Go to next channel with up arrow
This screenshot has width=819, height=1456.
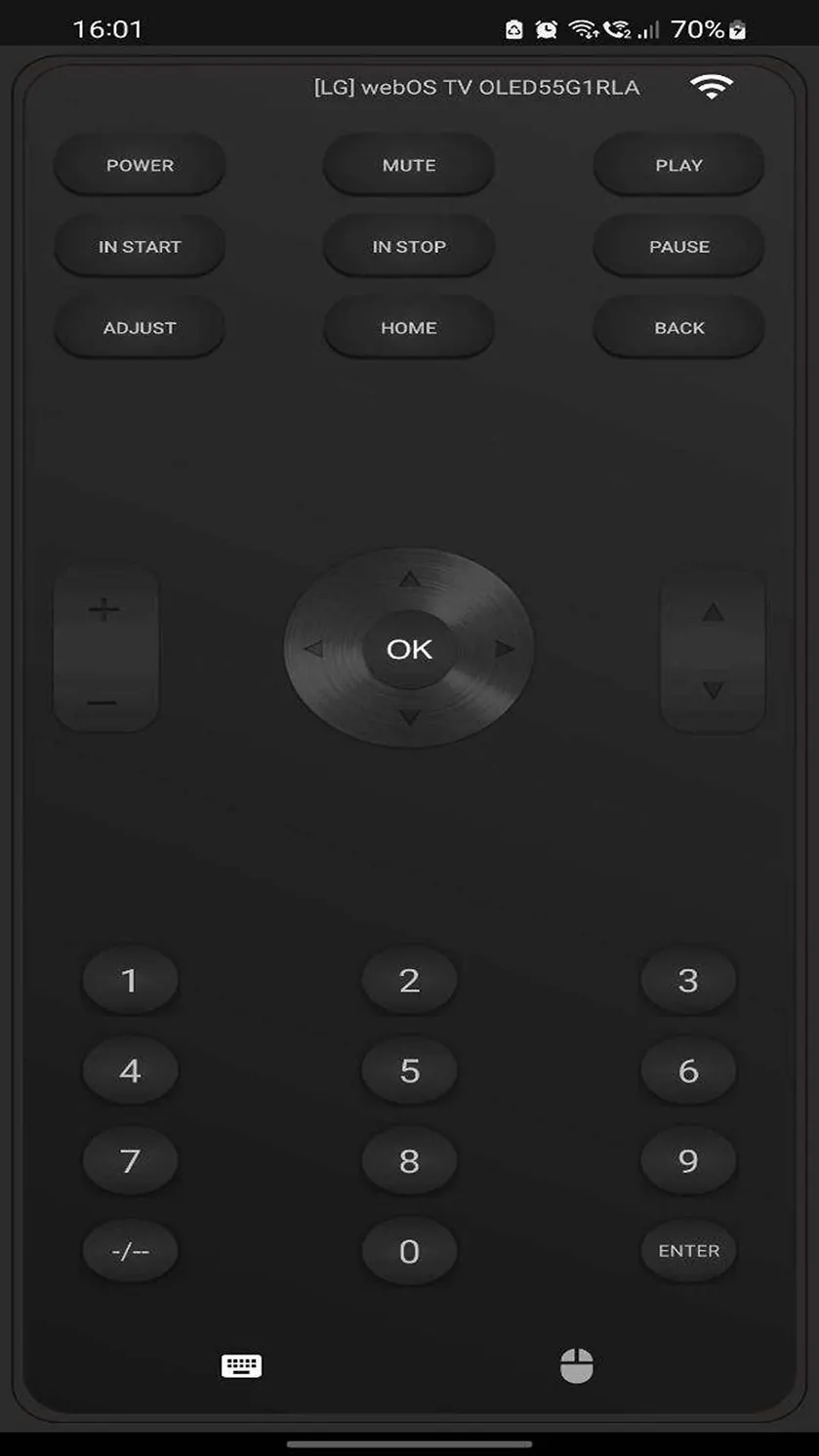click(714, 613)
